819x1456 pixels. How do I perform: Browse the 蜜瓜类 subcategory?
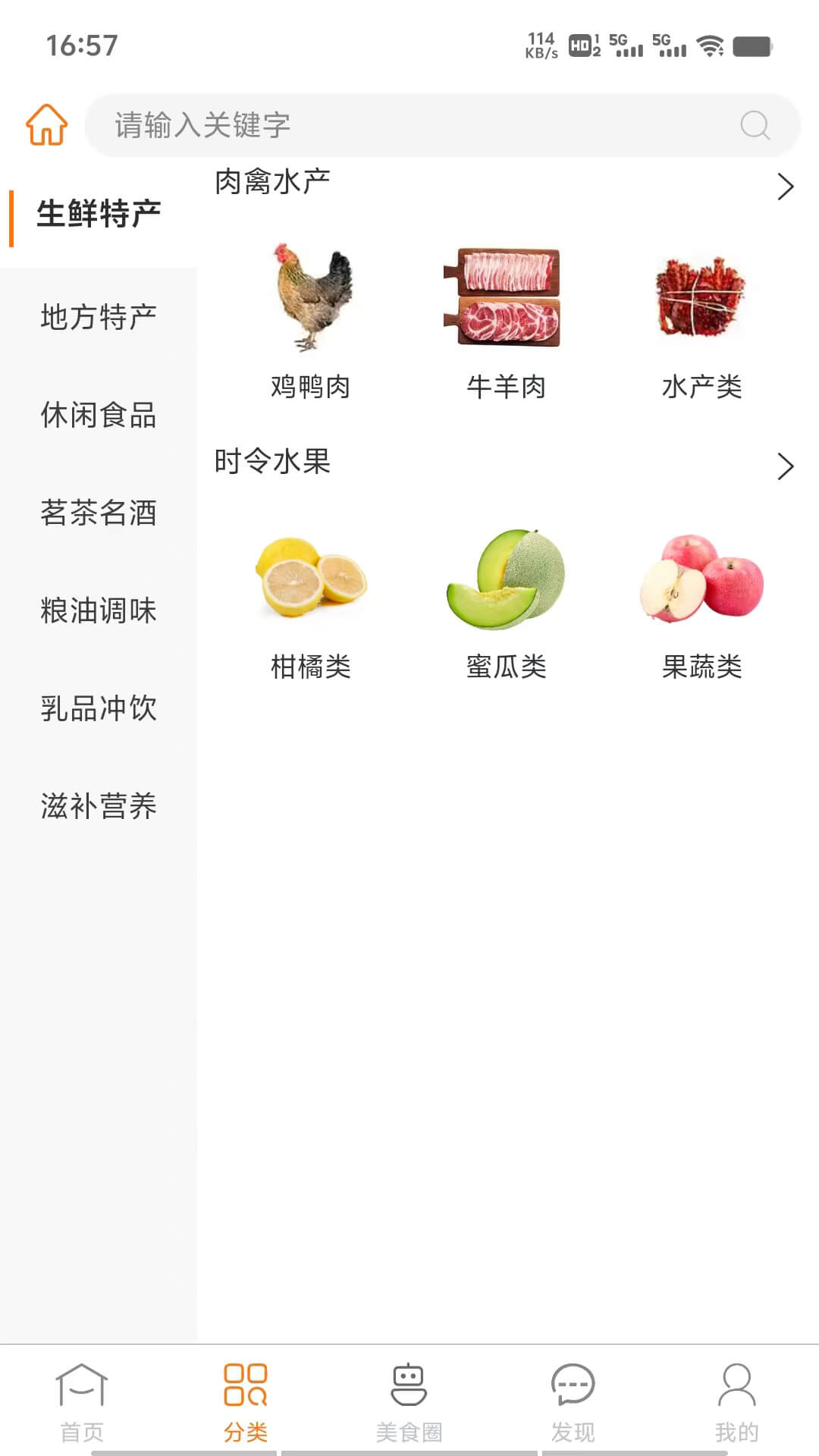[506, 599]
